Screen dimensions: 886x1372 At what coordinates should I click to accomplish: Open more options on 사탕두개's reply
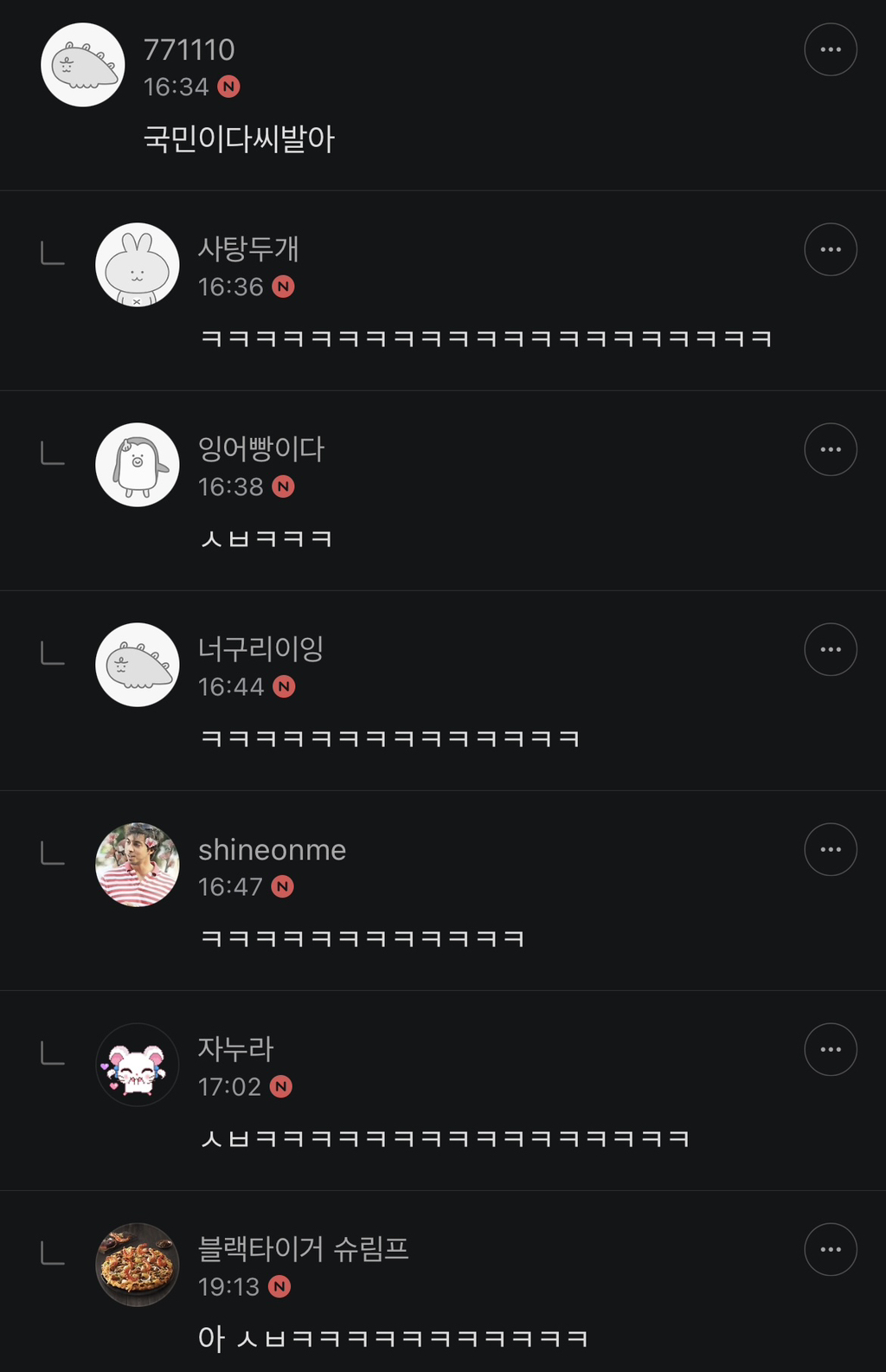[x=831, y=249]
